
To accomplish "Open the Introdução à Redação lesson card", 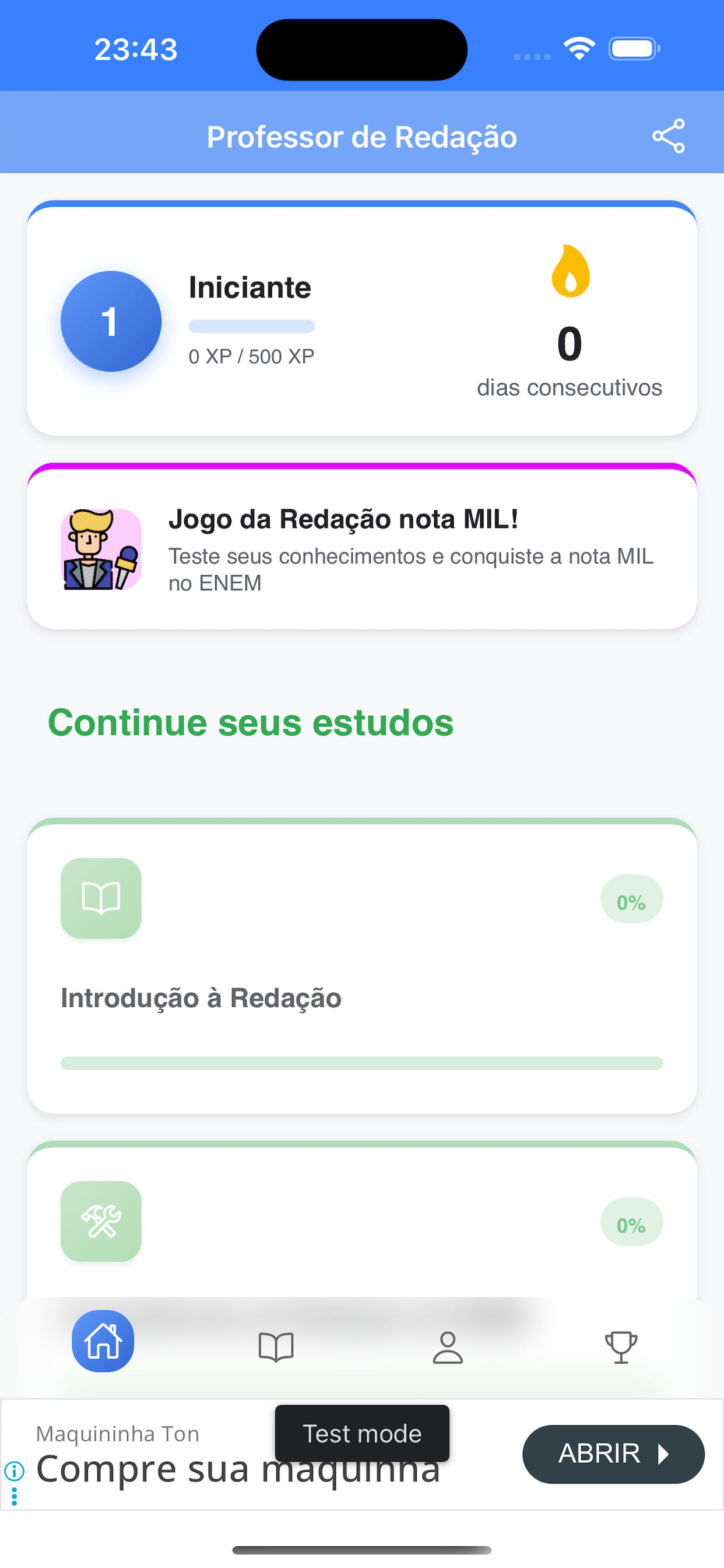I will point(361,968).
